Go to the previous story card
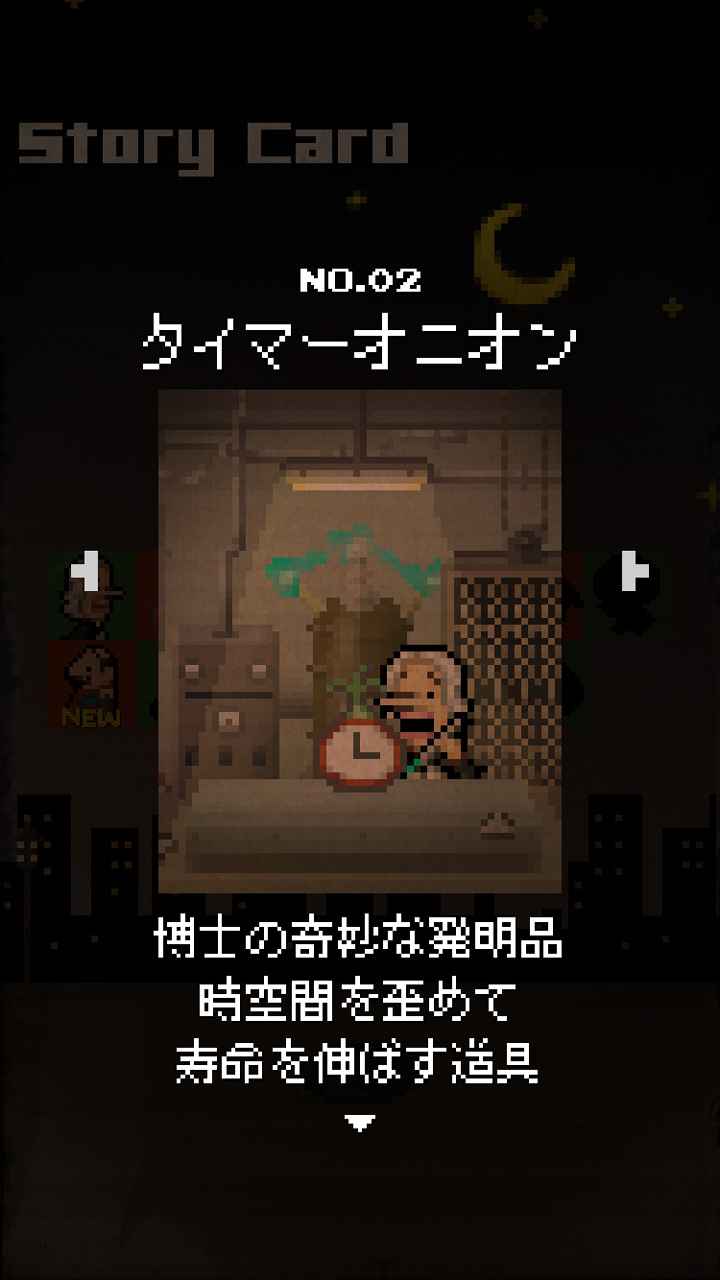The height and width of the screenshot is (1280, 720). [x=87, y=571]
